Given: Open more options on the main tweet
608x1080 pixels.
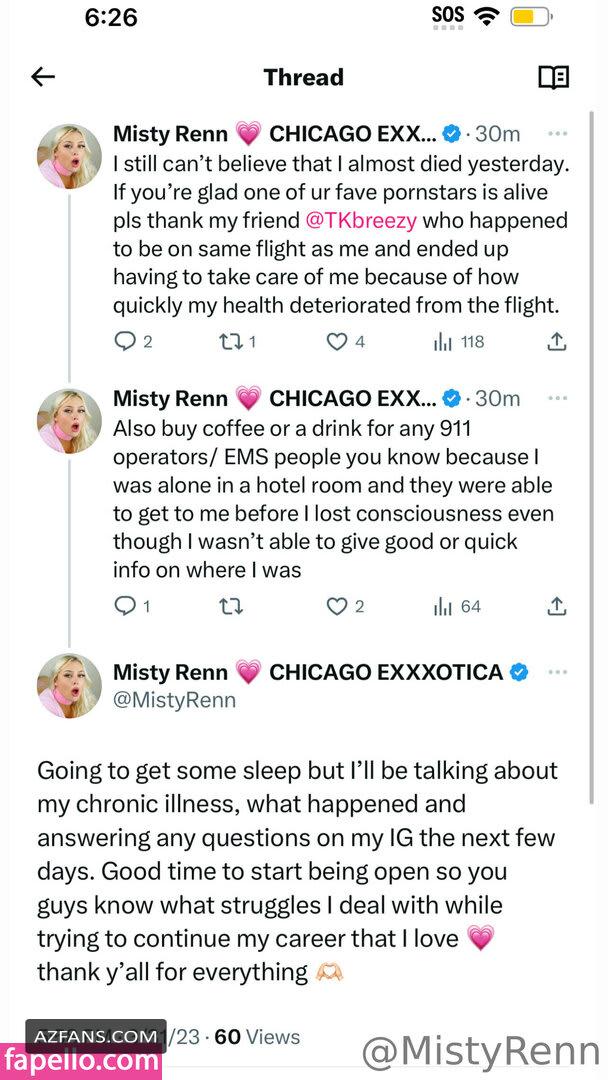Looking at the screenshot, I should [556, 671].
